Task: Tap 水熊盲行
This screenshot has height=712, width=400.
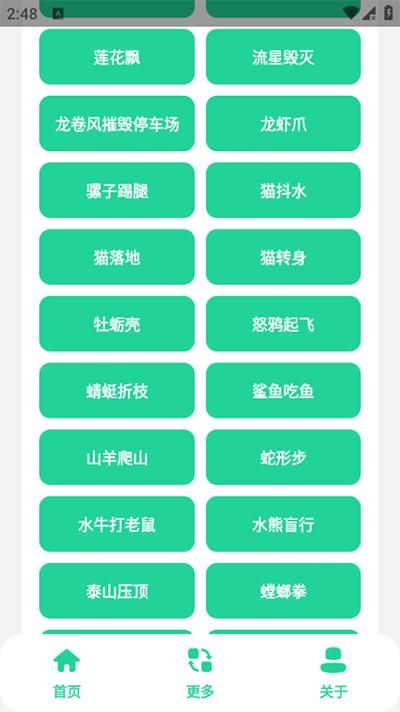Action: point(283,524)
